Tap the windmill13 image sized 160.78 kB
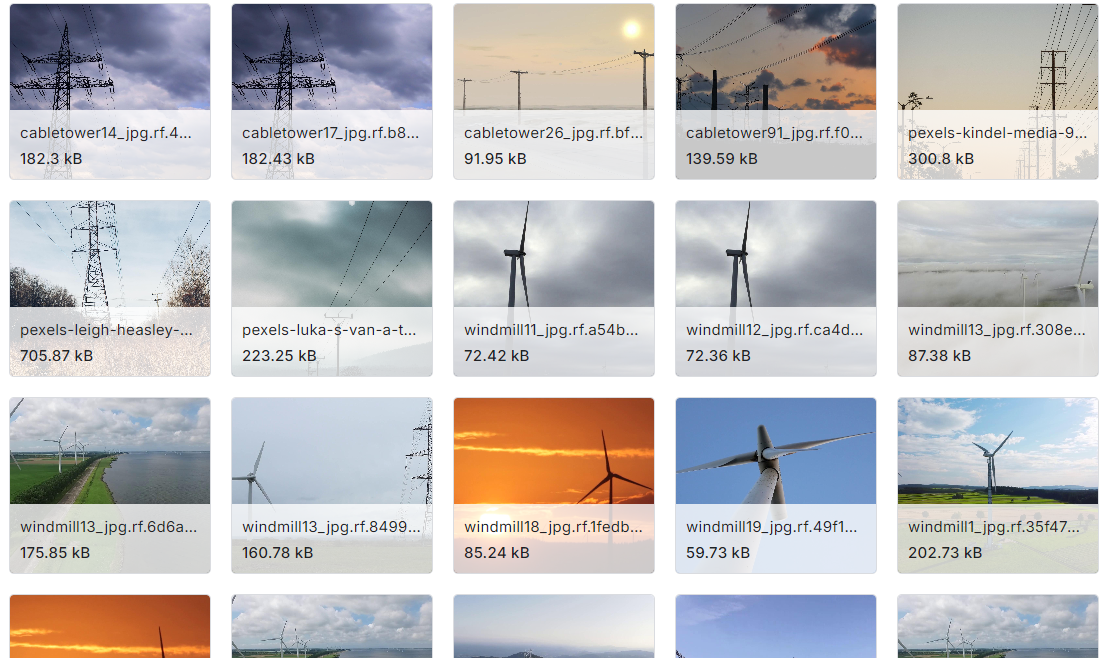This screenshot has width=1106, height=658. tap(332, 485)
